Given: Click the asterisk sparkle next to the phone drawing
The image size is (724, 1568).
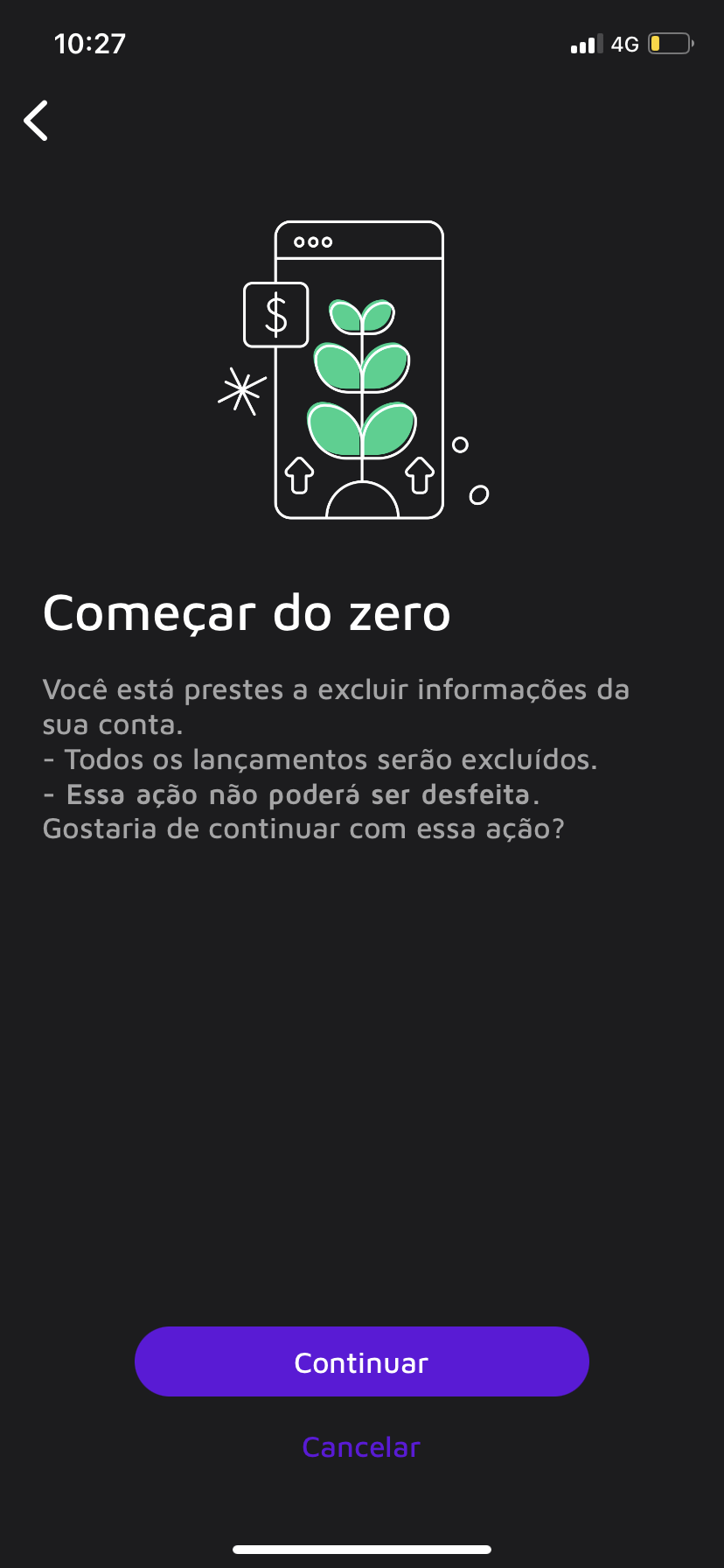Looking at the screenshot, I should [240, 391].
